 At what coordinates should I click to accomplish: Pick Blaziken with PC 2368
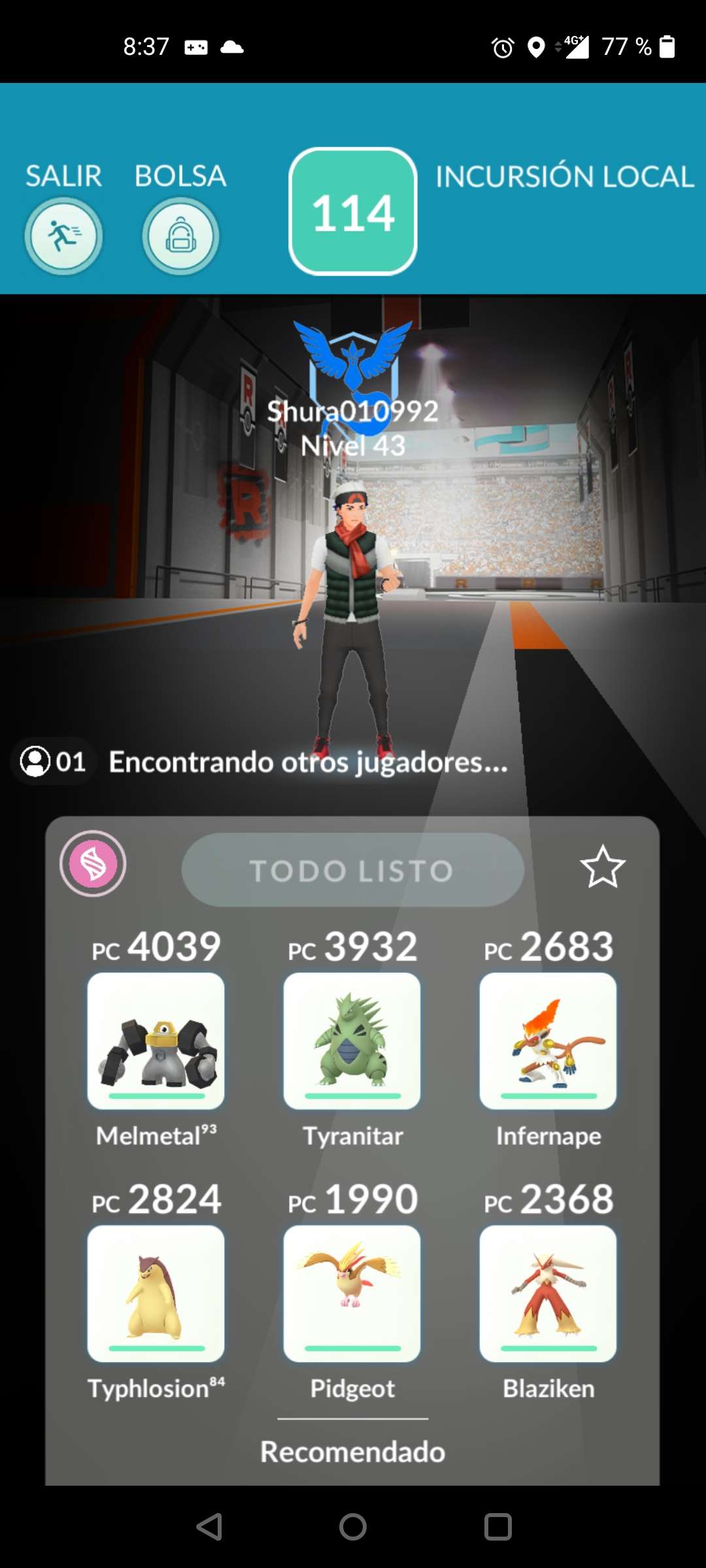point(548,1293)
